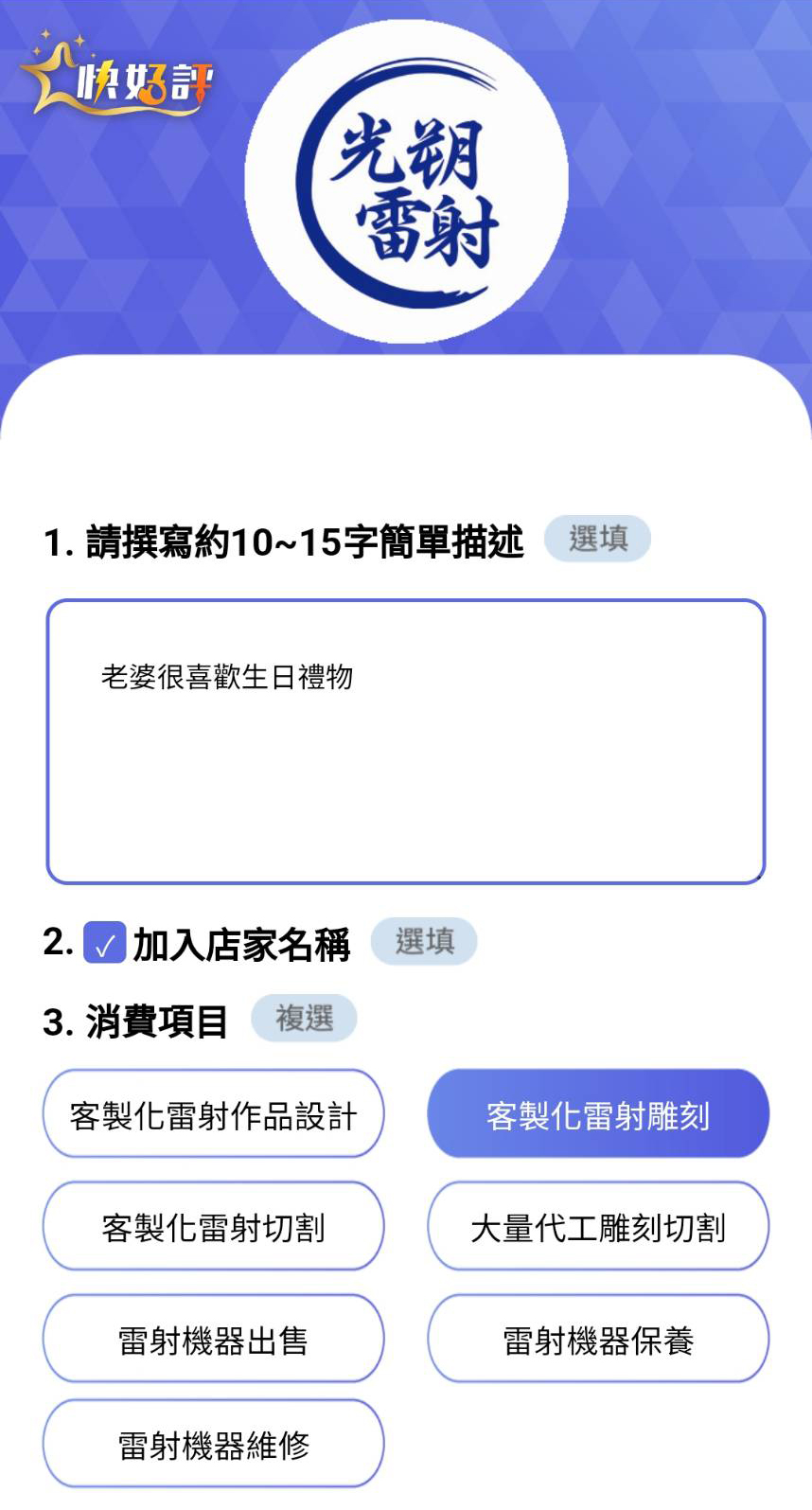Viewport: 812px width, 1510px height.
Task: Choose 雷射機器維修
Action: (x=213, y=1445)
